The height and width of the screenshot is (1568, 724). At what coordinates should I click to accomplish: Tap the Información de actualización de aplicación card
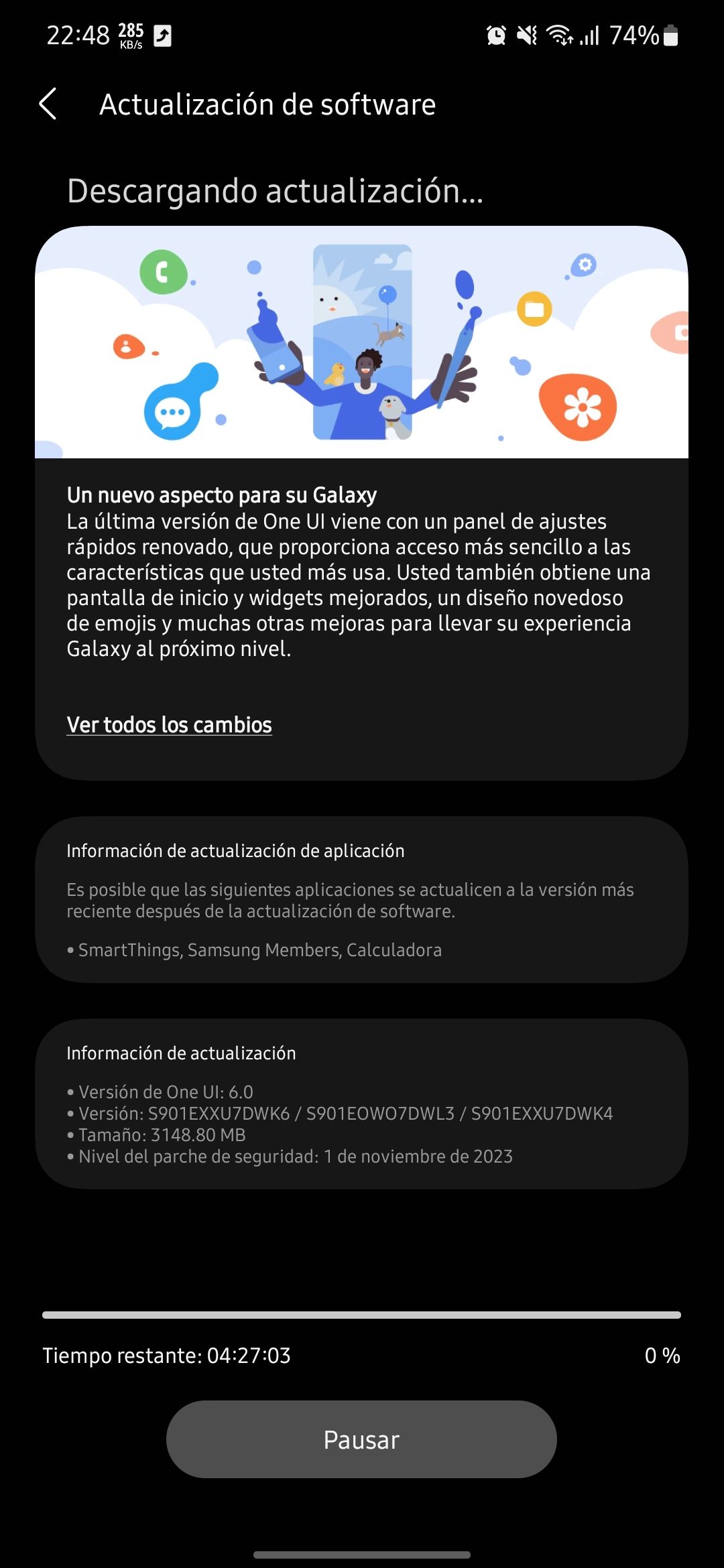pyautogui.click(x=362, y=905)
